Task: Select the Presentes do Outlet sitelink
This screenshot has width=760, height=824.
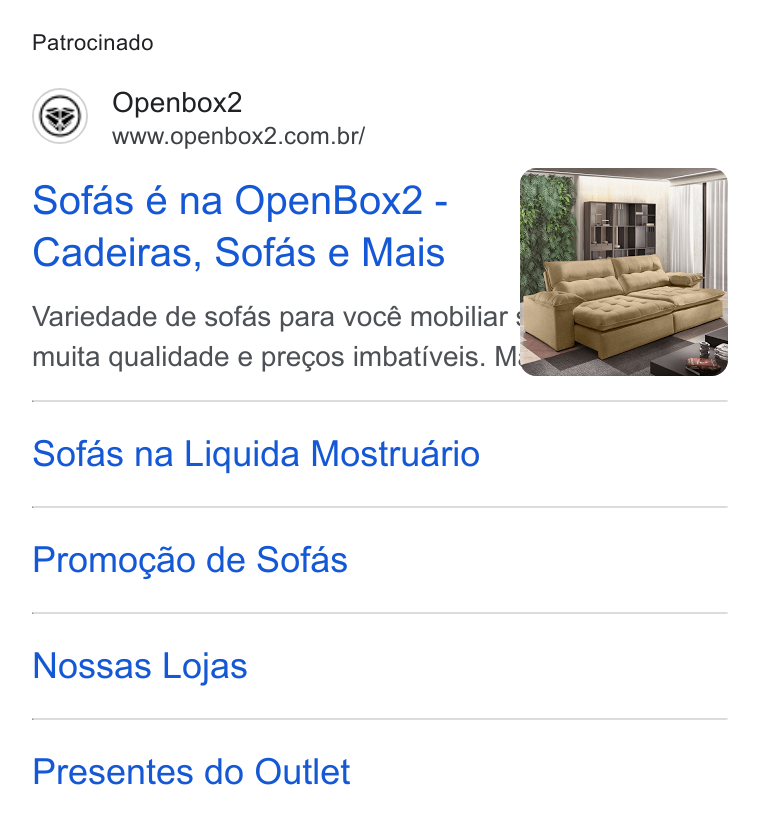Action: click(191, 772)
